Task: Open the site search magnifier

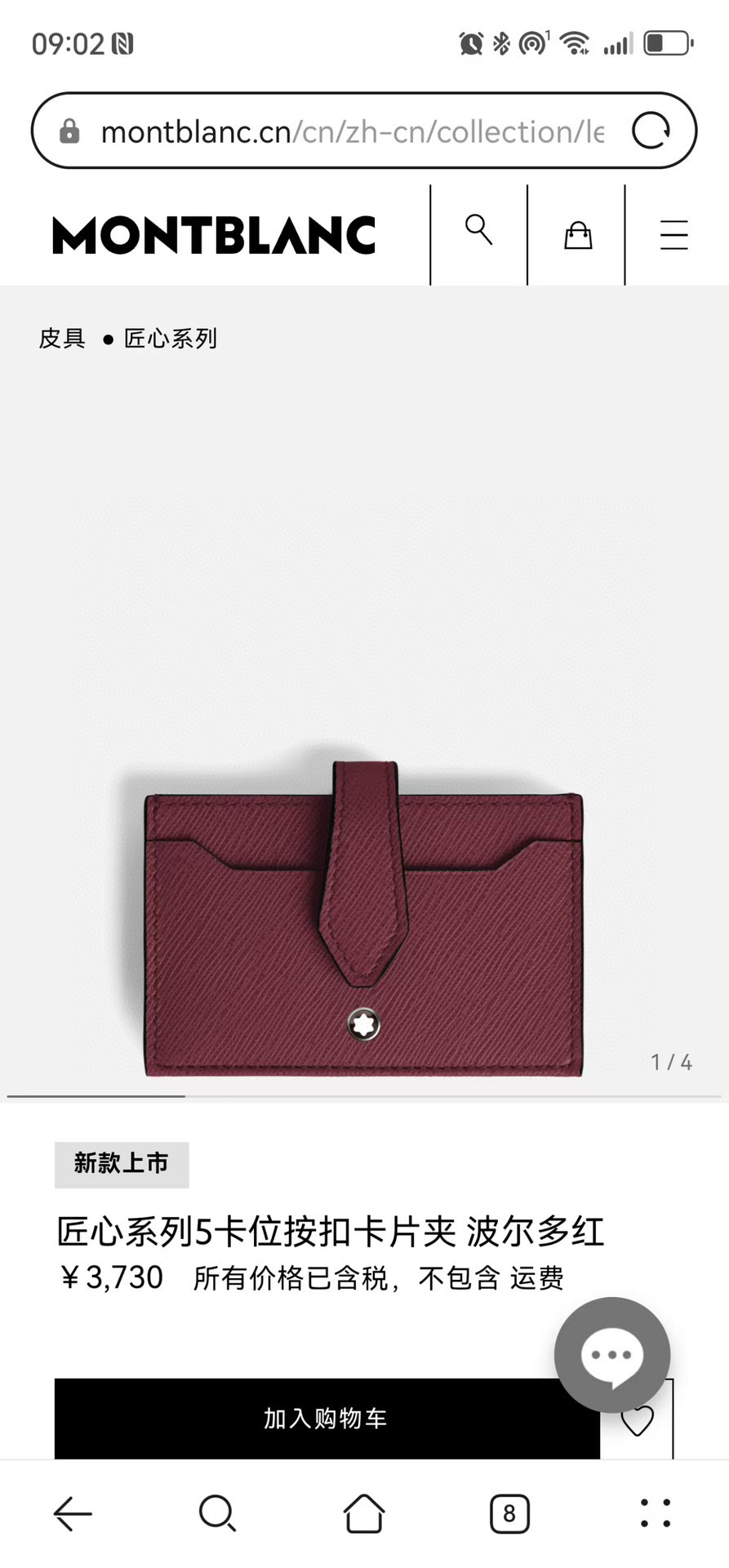Action: coord(479,231)
